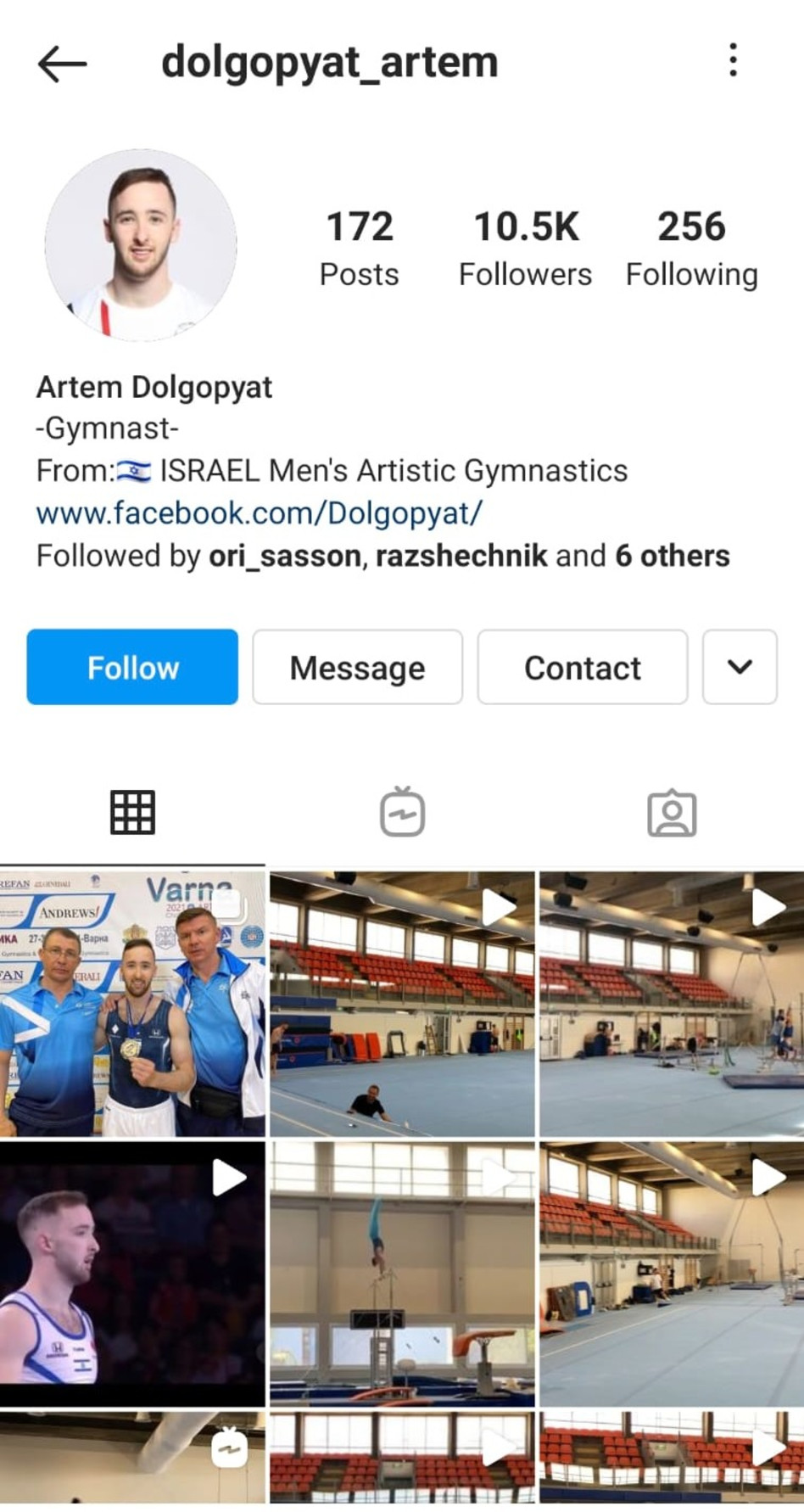Image resolution: width=804 pixels, height=1512 pixels.
Task: Go back using the arrow icon
Action: pos(63,63)
